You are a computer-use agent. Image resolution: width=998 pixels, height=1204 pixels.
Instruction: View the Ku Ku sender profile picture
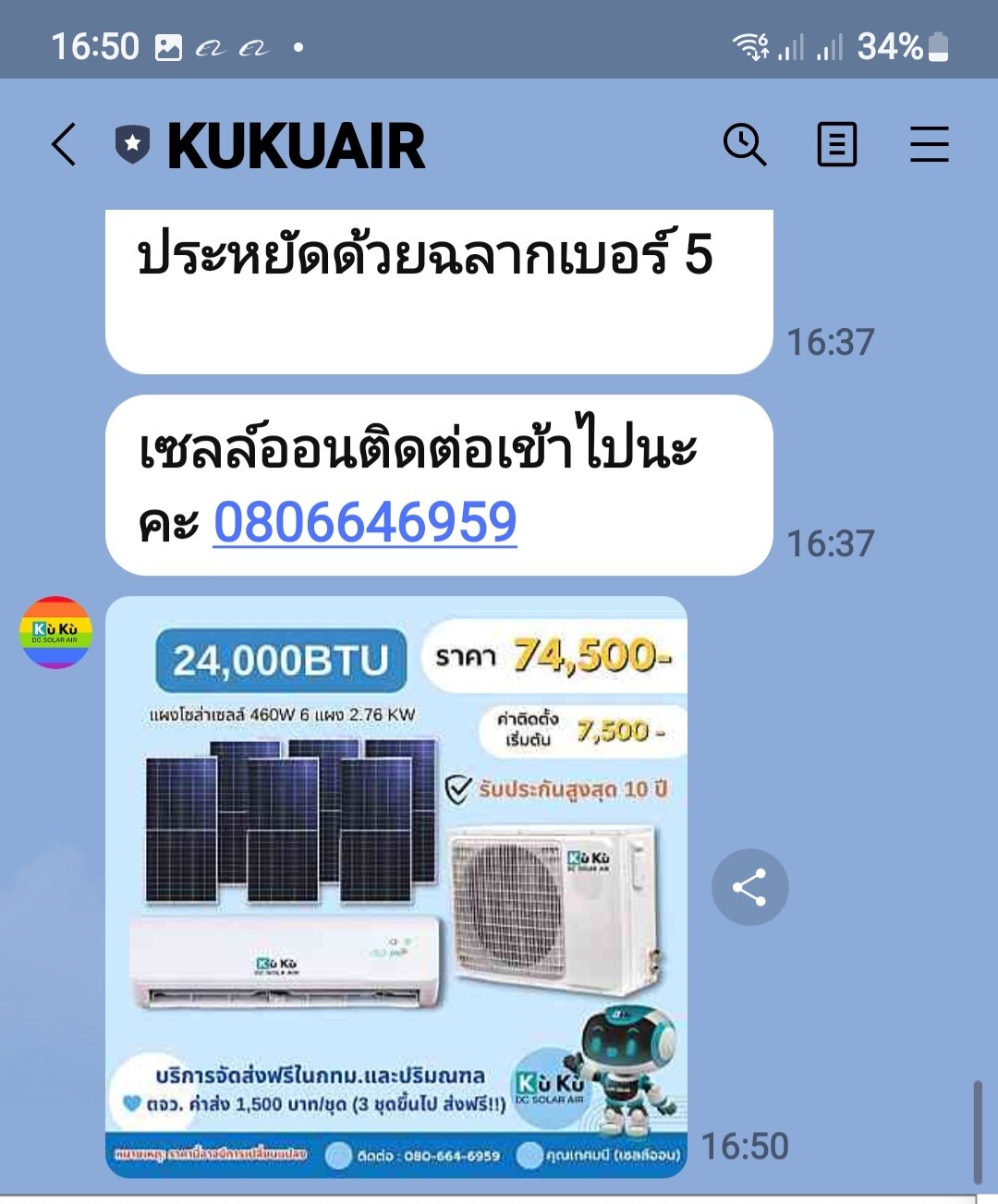tap(55, 632)
